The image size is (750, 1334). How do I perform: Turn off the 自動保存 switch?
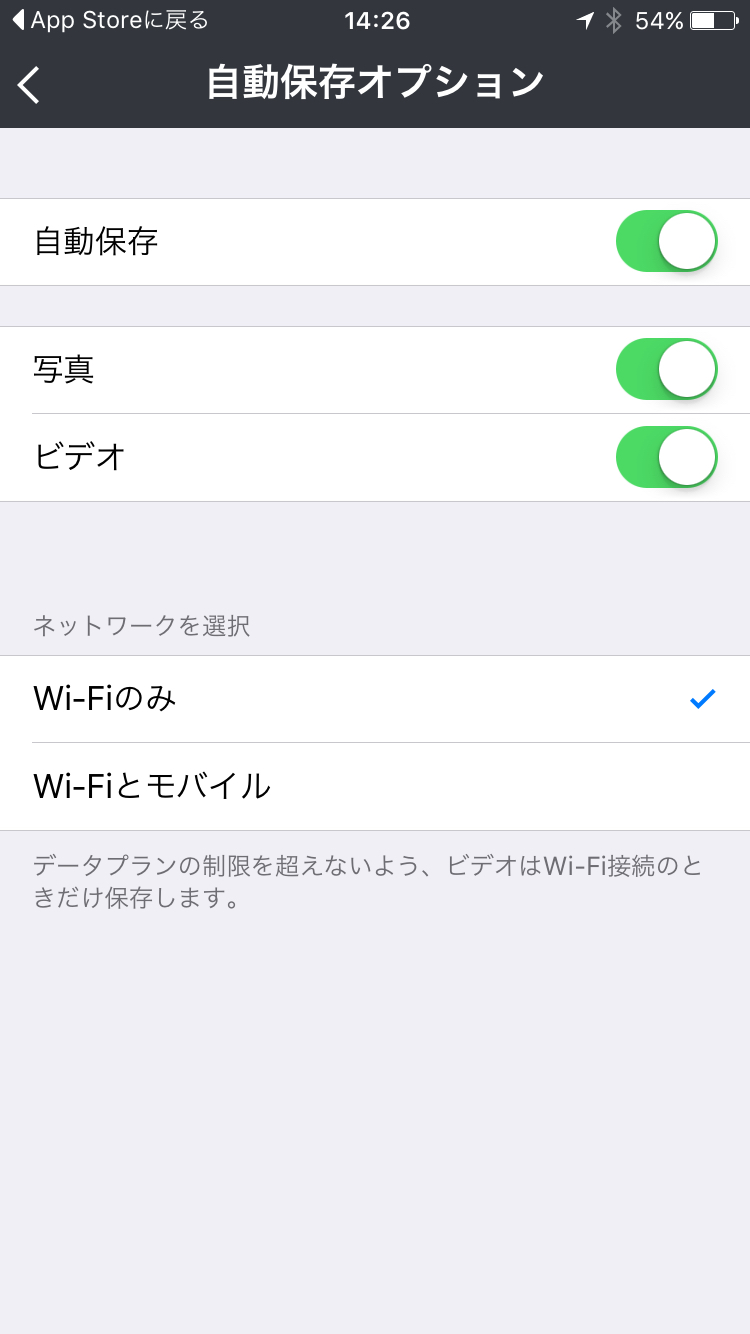(666, 242)
